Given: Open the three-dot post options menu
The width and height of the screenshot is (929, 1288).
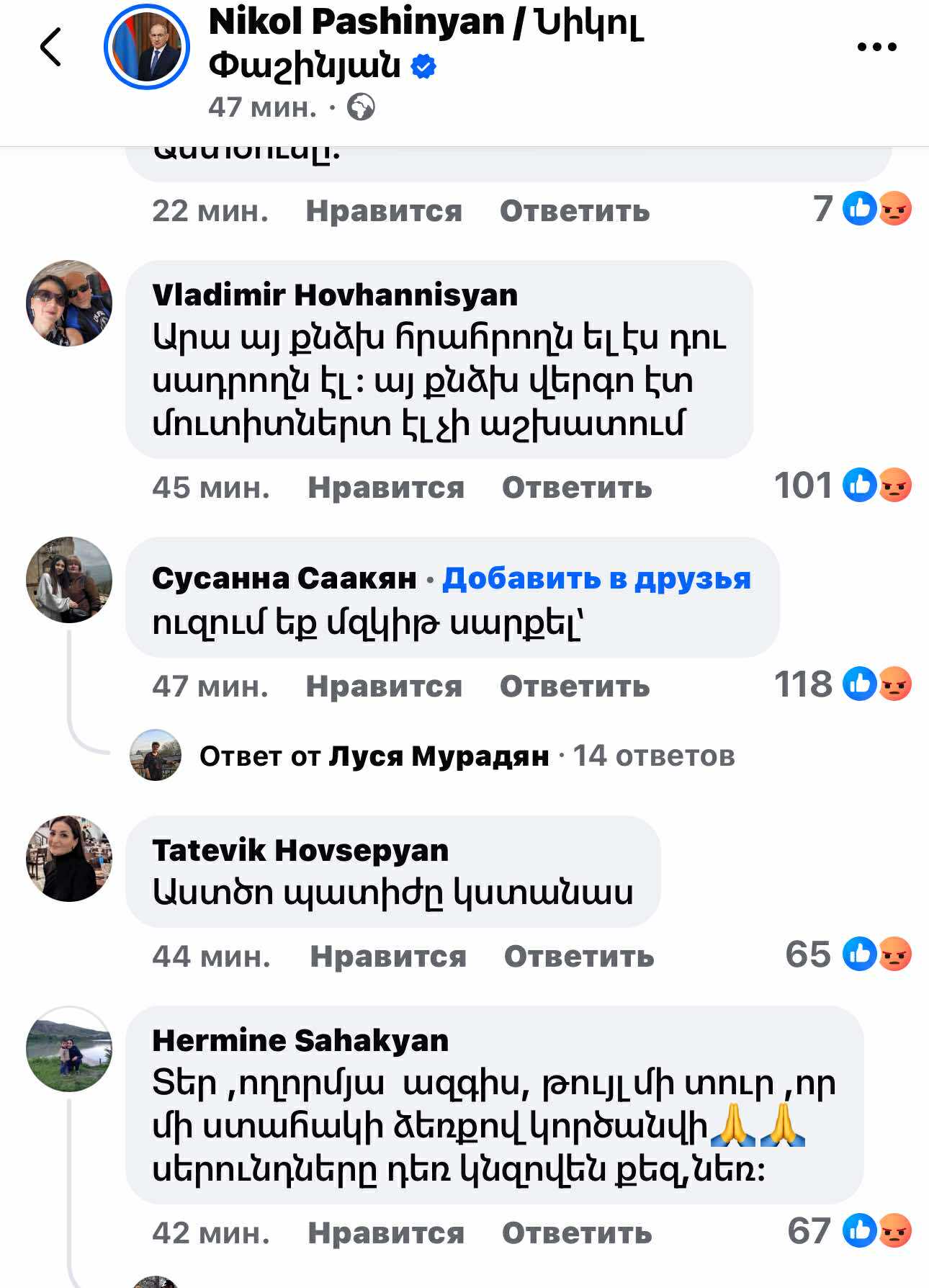Looking at the screenshot, I should (876, 48).
